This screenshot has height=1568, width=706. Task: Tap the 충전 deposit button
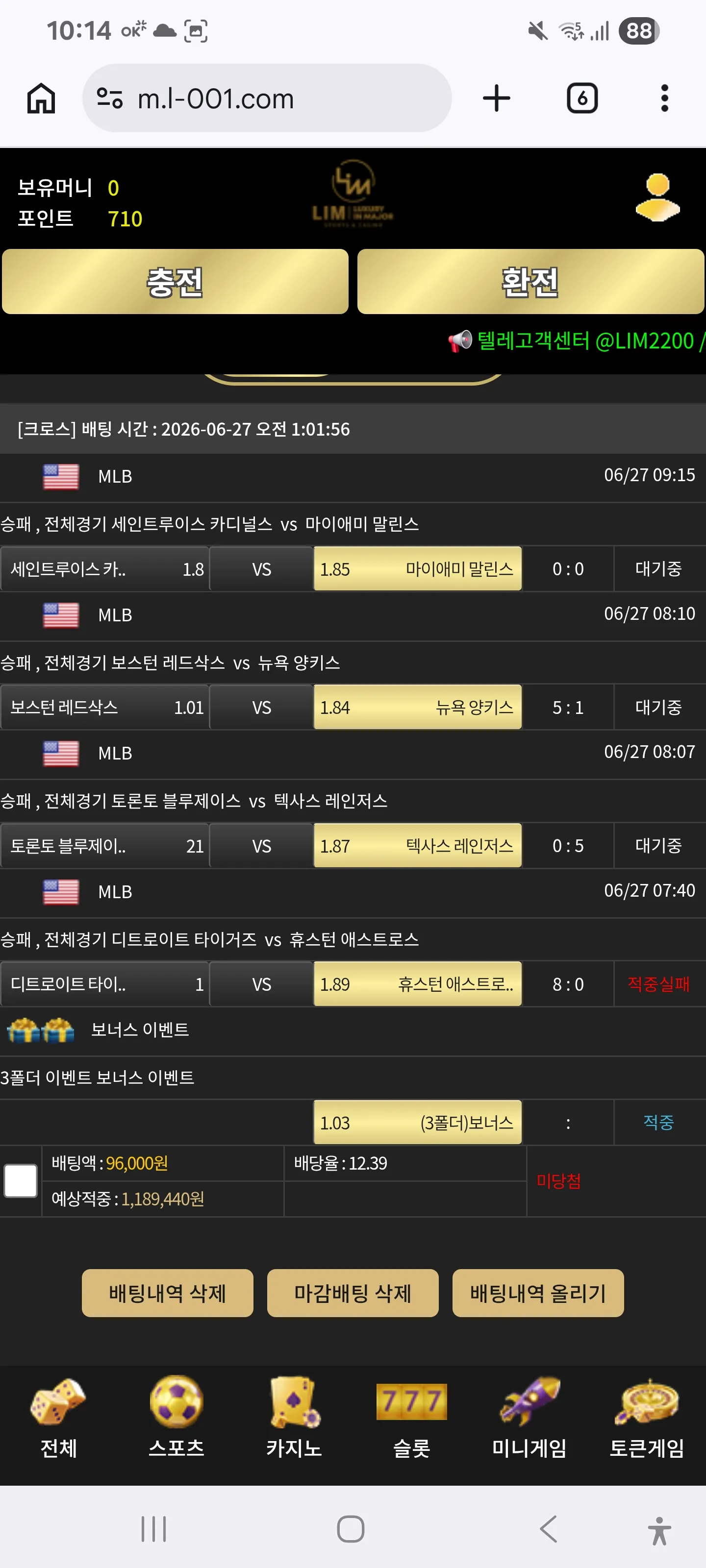click(176, 282)
